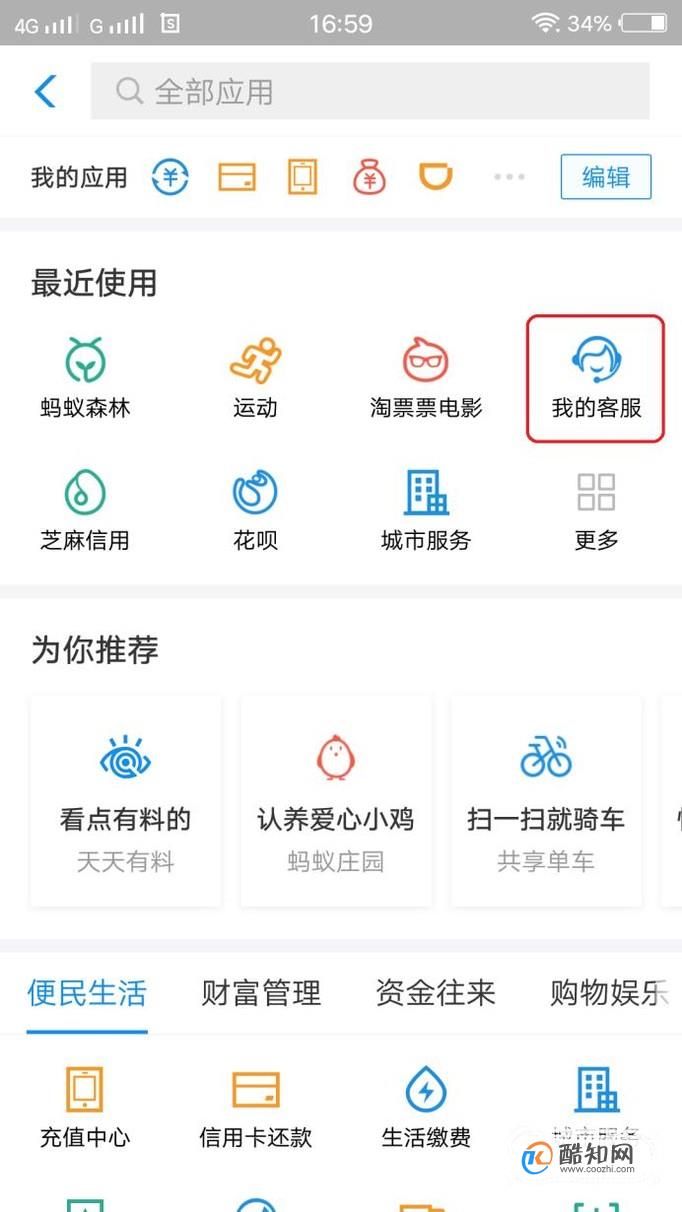Open the 认养爱心小鸡 card

(x=336, y=802)
